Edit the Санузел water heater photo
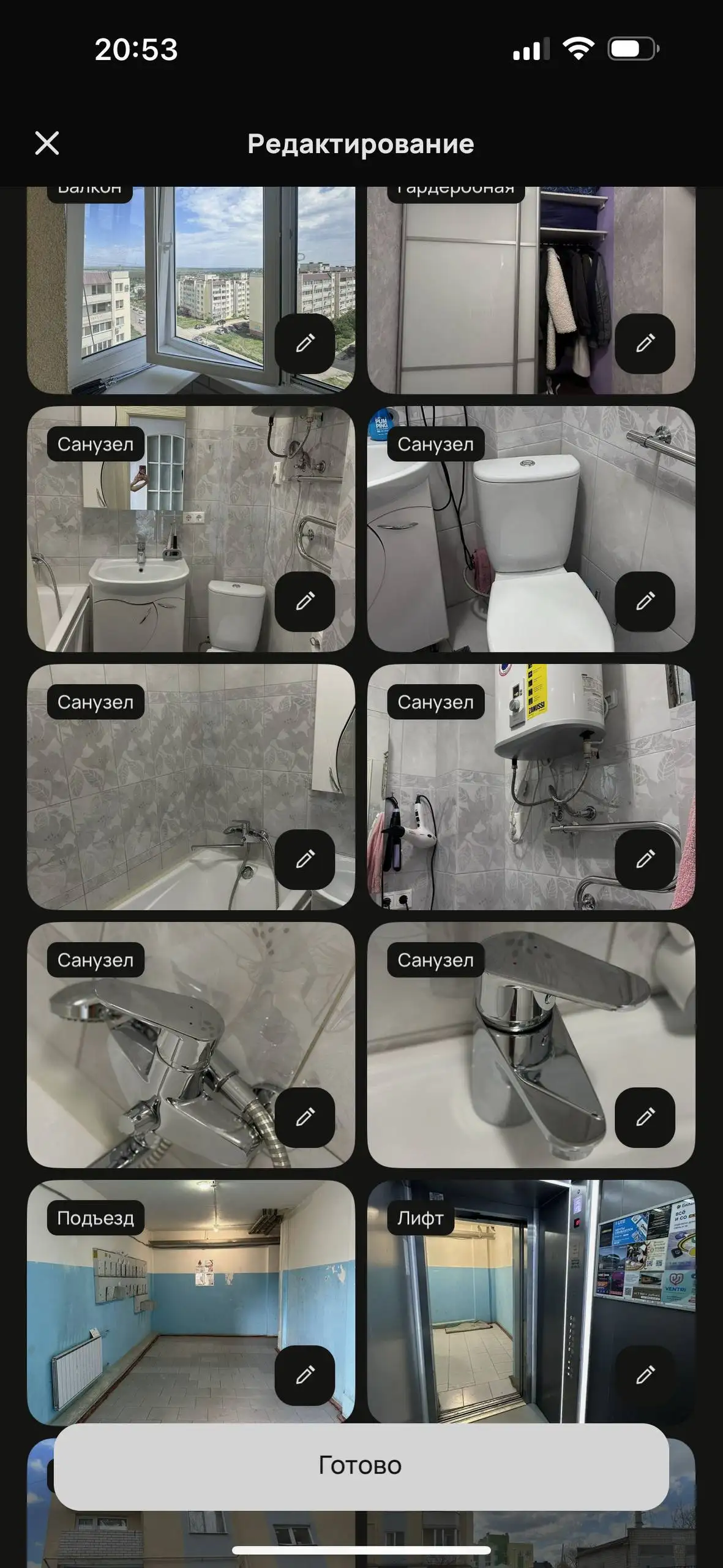 [645, 859]
